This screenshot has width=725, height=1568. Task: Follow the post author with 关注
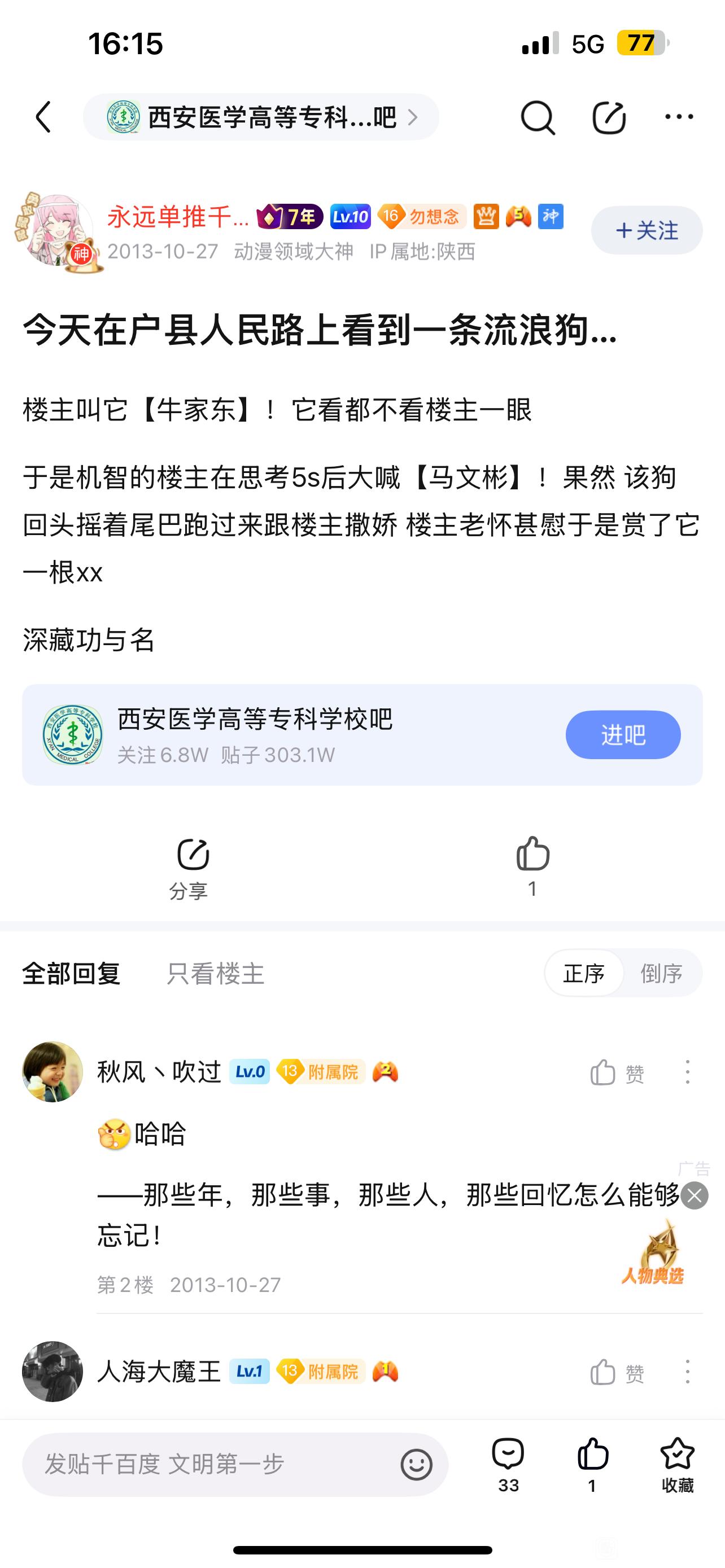pos(647,230)
